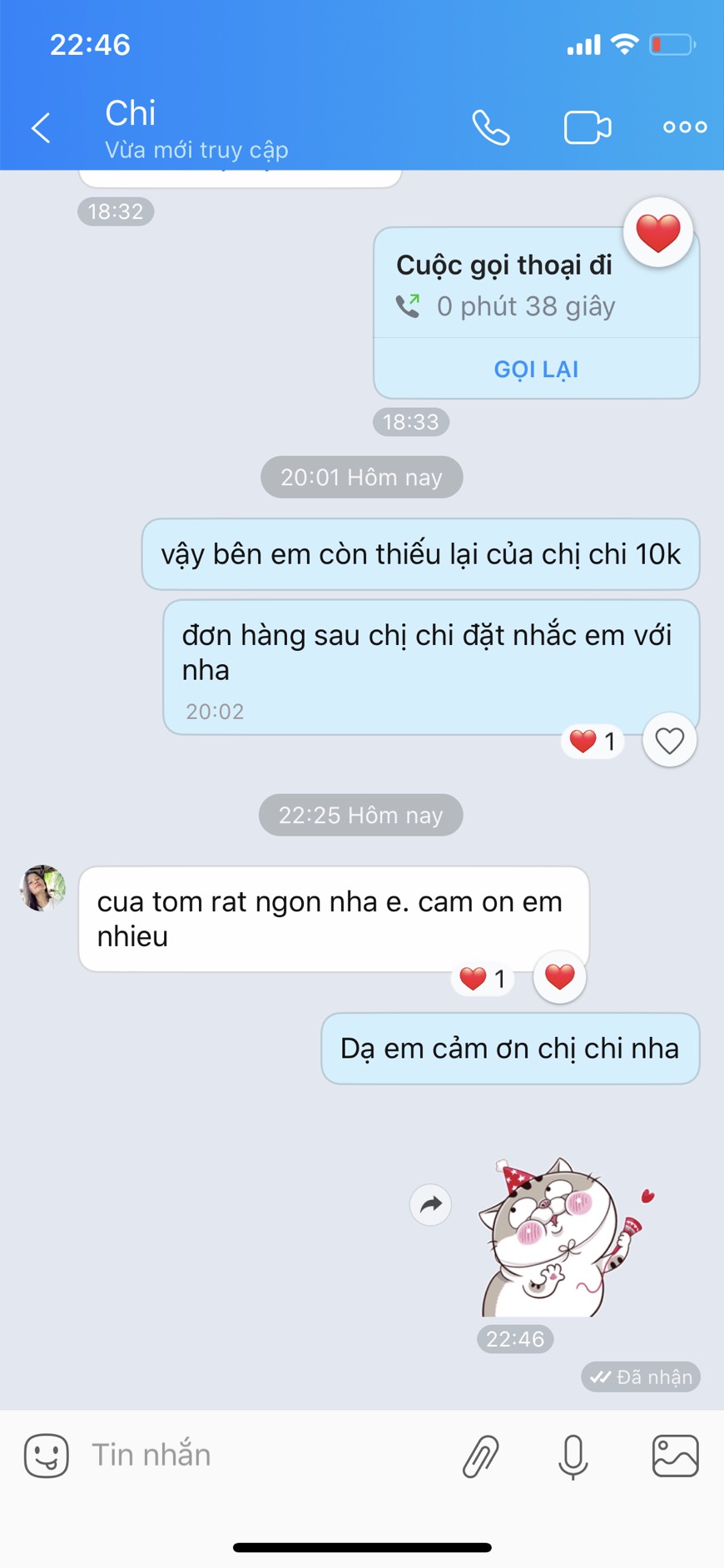View reactions on the 'cua tom rat ngon' message
This screenshot has width=724, height=1568.
tap(483, 979)
